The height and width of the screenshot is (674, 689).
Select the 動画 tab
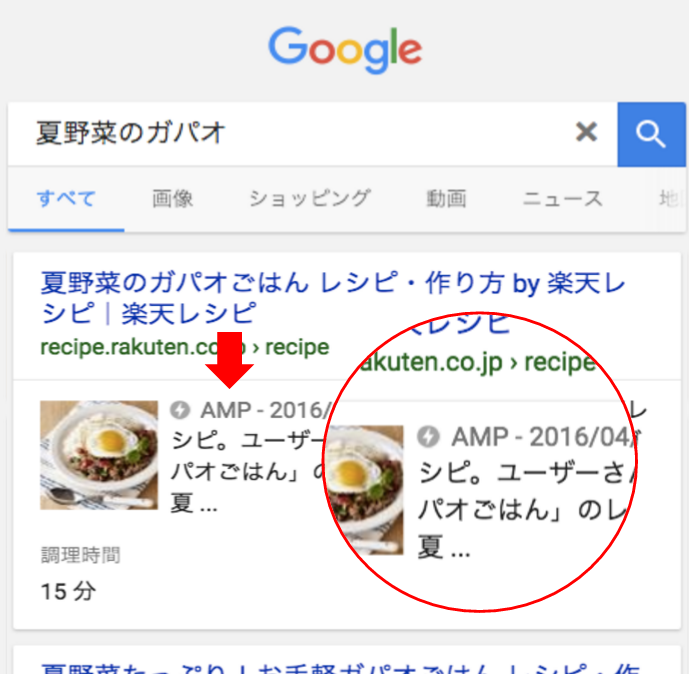tap(446, 198)
